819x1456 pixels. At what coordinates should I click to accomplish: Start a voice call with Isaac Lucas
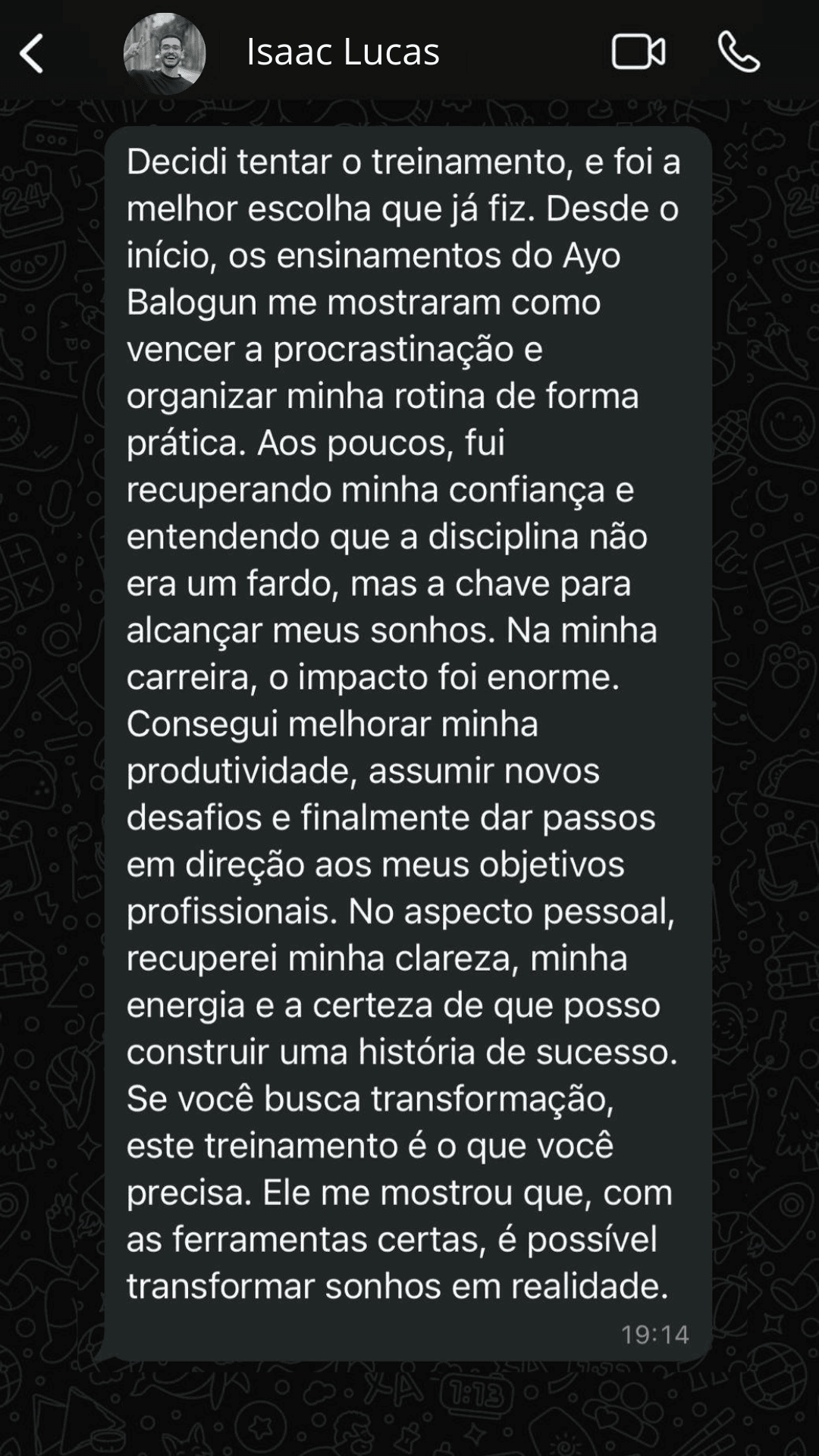pos(739,52)
